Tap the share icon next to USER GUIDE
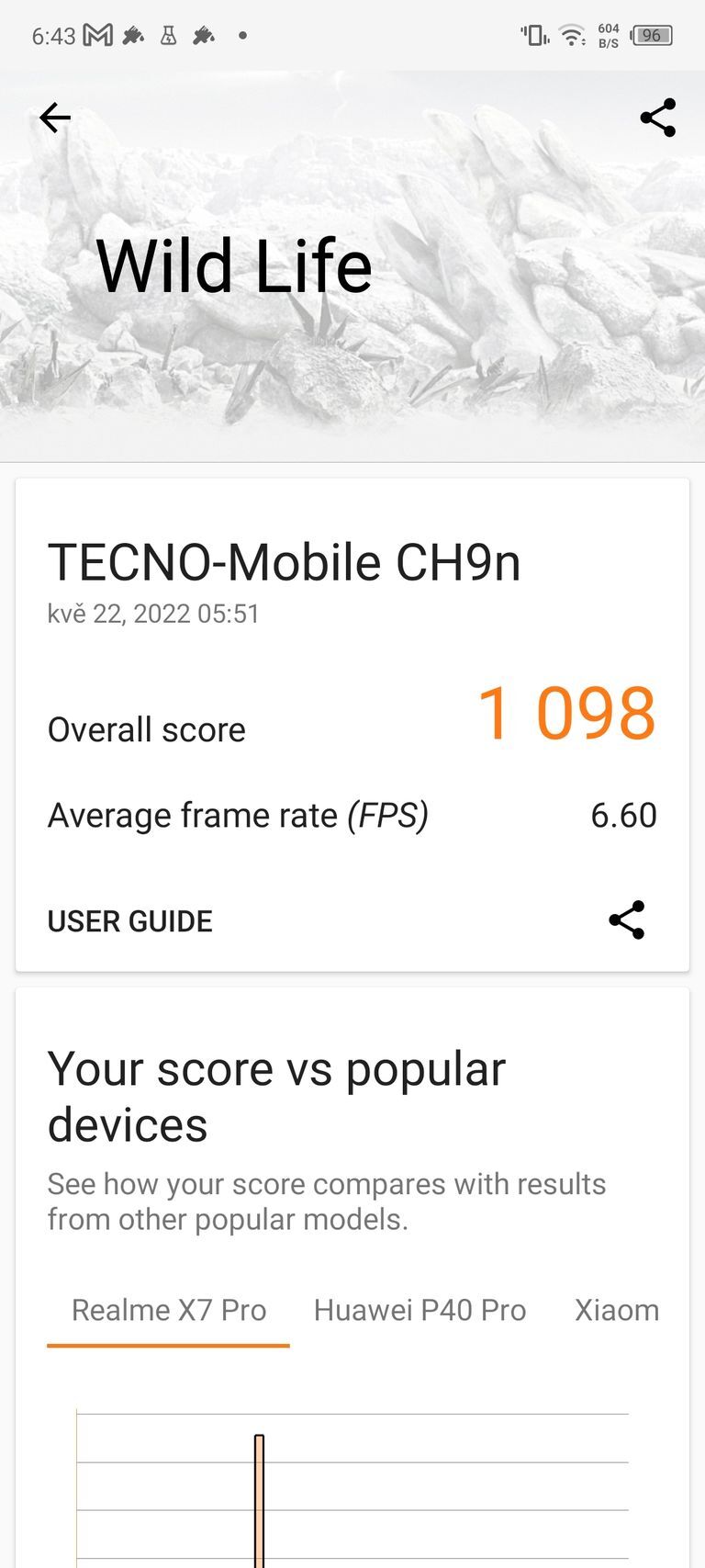Viewport: 705px width, 1568px height. (x=628, y=920)
